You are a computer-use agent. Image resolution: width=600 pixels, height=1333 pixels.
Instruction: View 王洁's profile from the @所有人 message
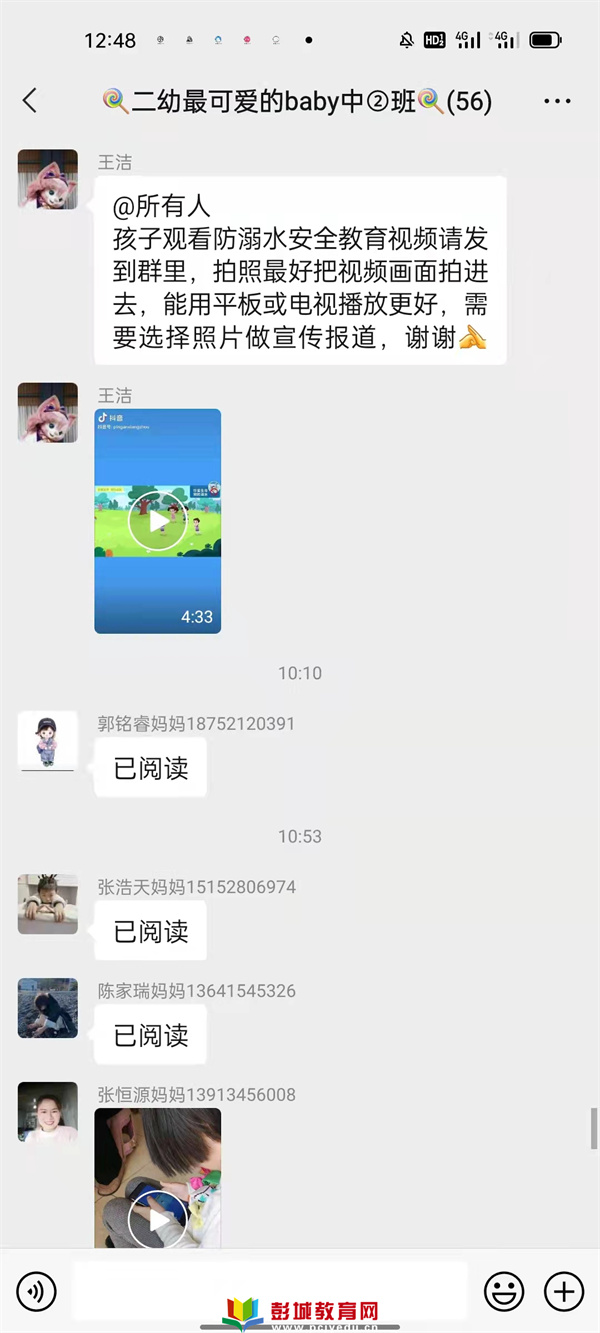coord(48,180)
